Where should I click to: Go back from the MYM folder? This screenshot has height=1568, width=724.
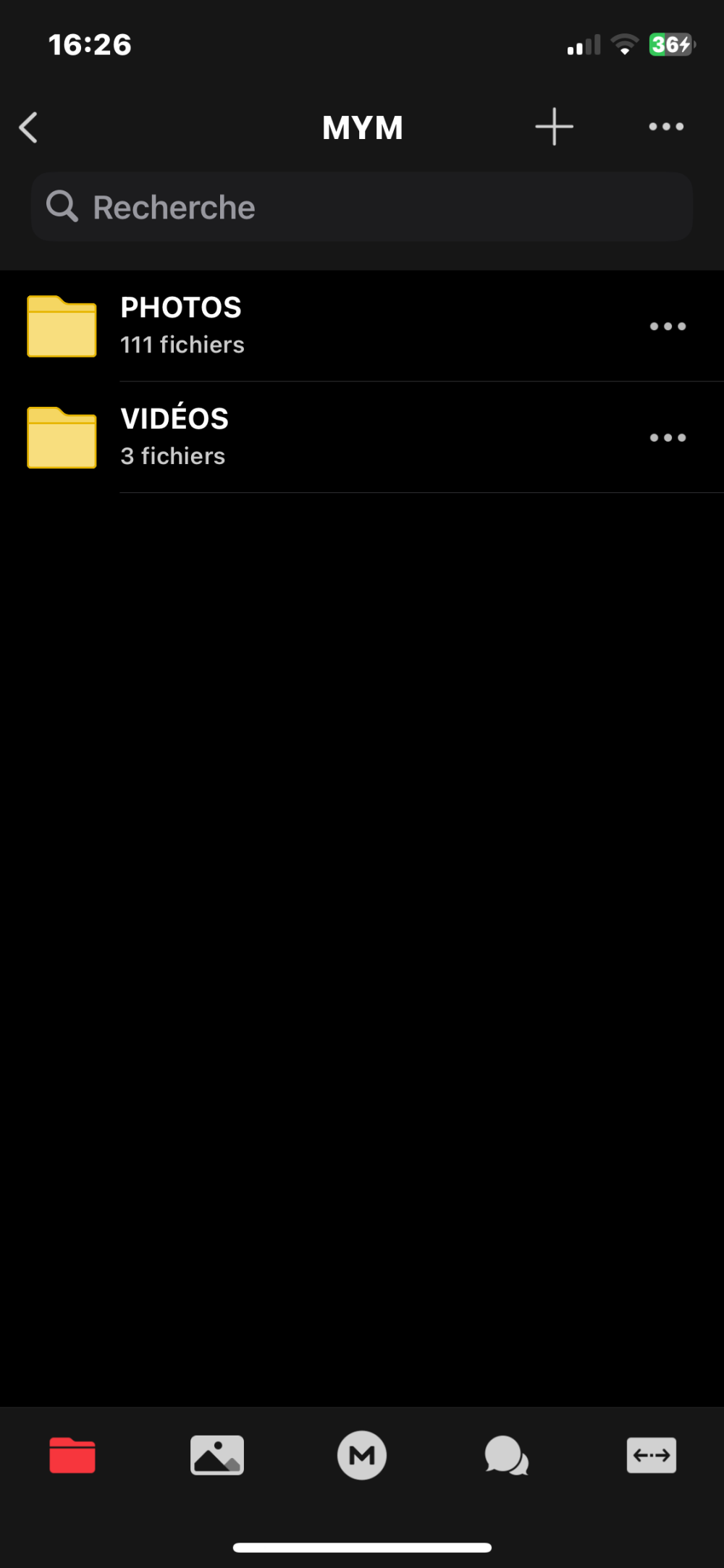29,128
